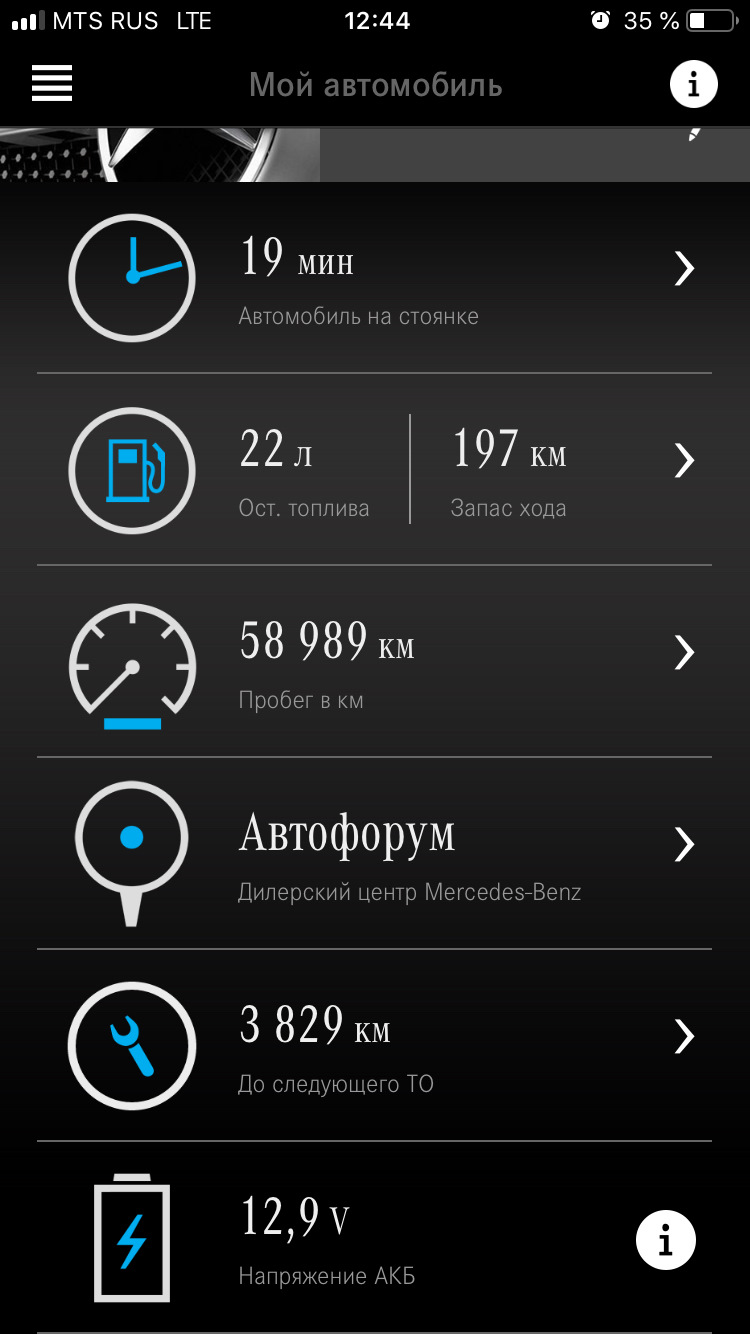This screenshot has width=750, height=1334.
Task: Open the info button in the title bar
Action: point(693,84)
